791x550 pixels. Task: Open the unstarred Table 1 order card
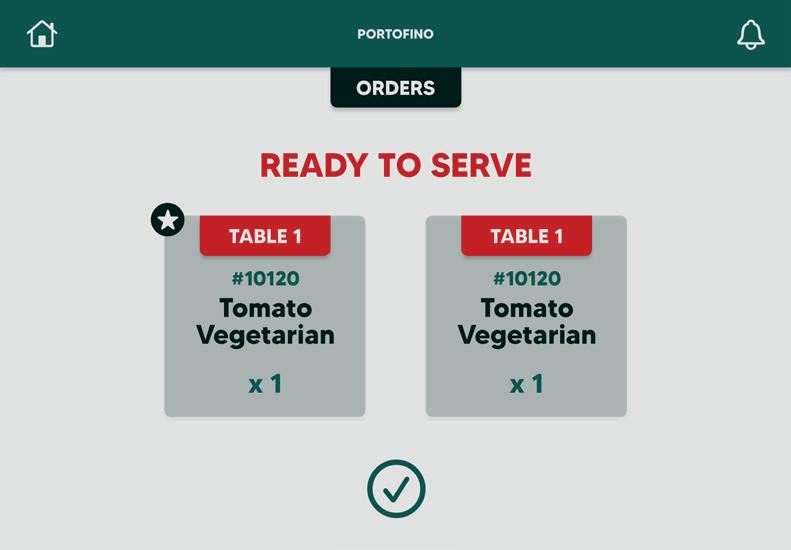coord(526,316)
